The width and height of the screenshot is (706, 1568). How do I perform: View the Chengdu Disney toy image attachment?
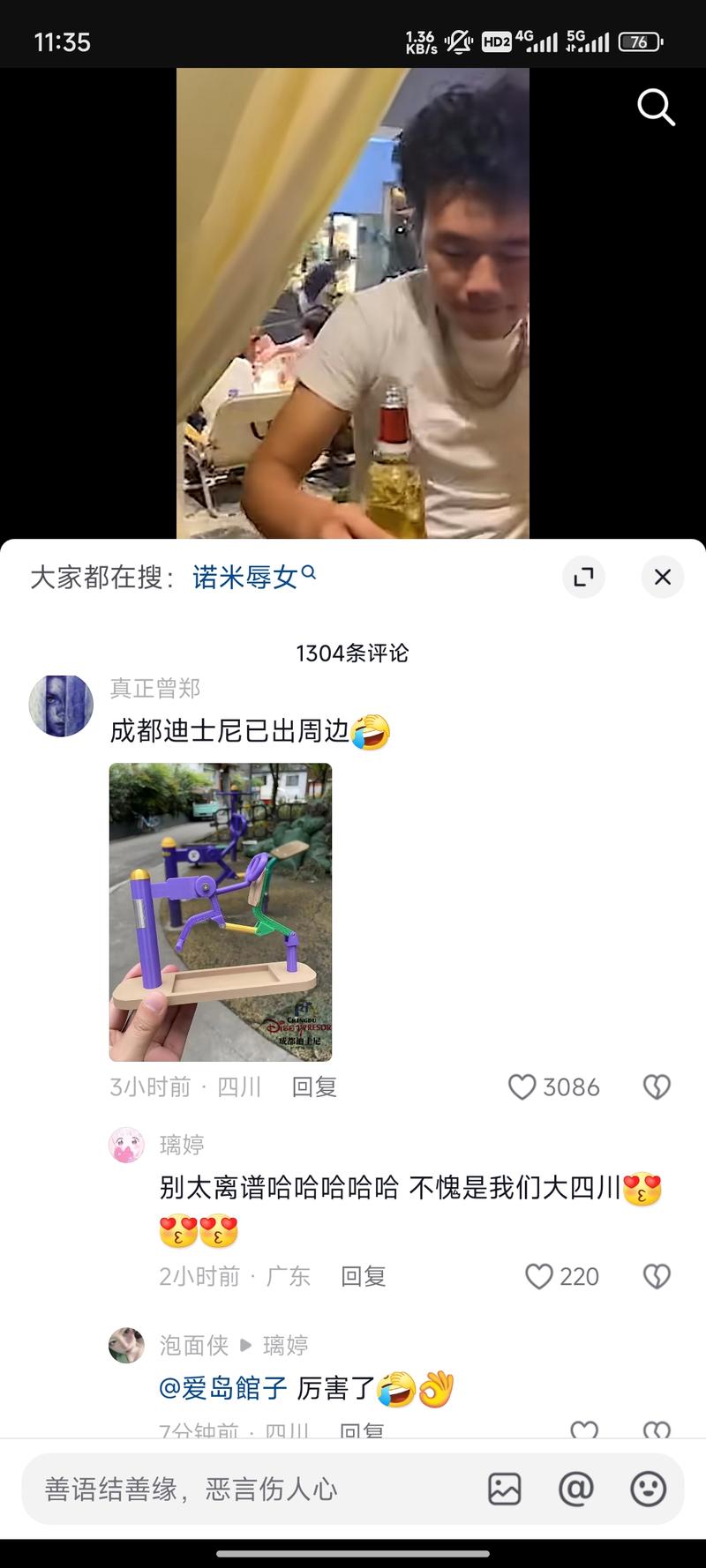click(220, 914)
